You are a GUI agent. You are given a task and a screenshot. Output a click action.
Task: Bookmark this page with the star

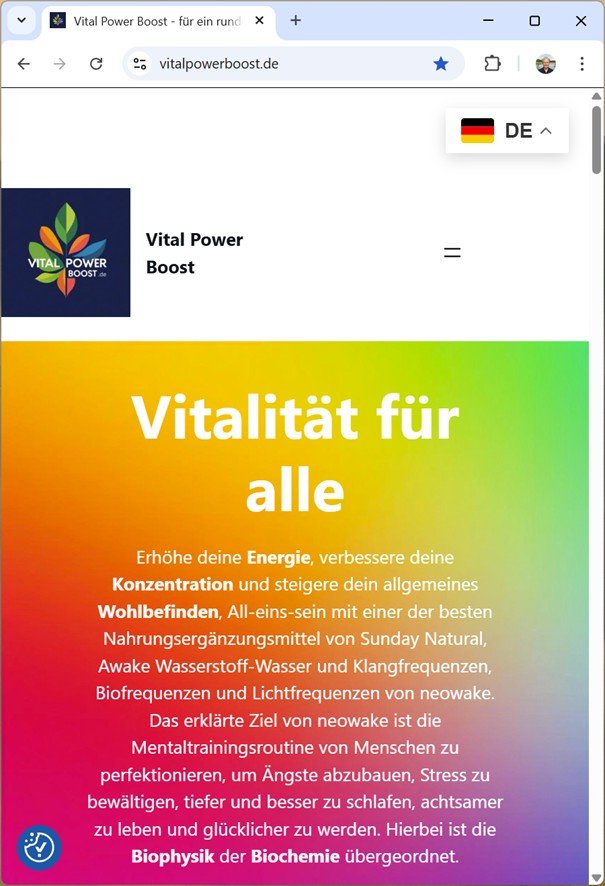point(441,64)
